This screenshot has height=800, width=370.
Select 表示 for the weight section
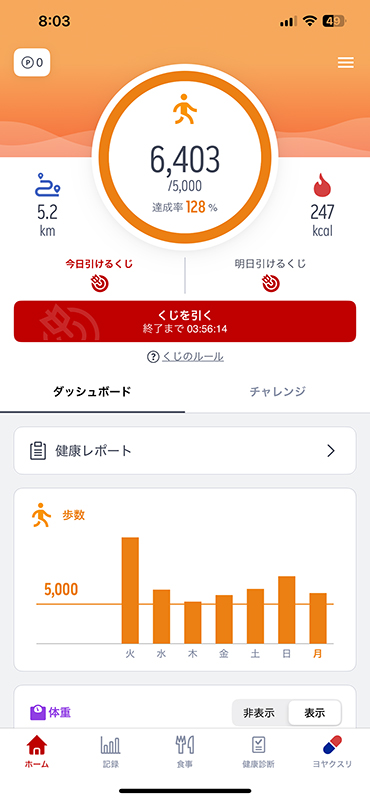click(314, 713)
